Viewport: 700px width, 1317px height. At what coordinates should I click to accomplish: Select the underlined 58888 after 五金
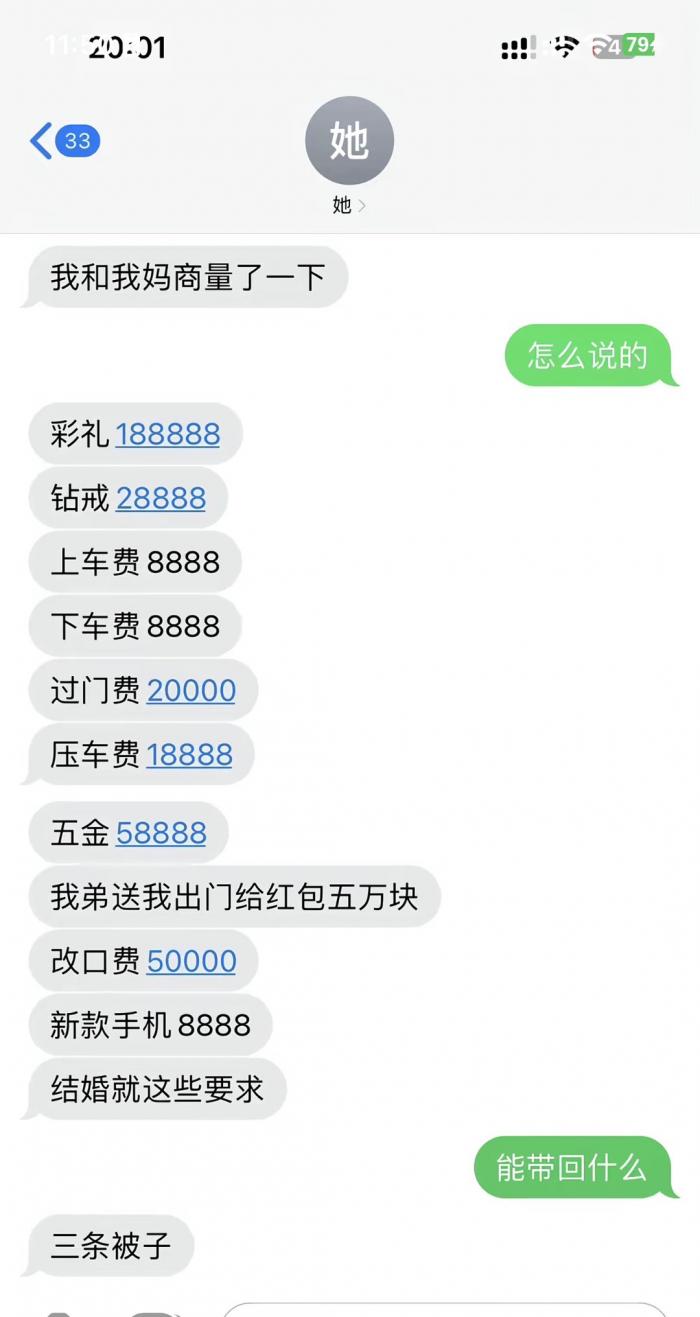pyautogui.click(x=161, y=832)
